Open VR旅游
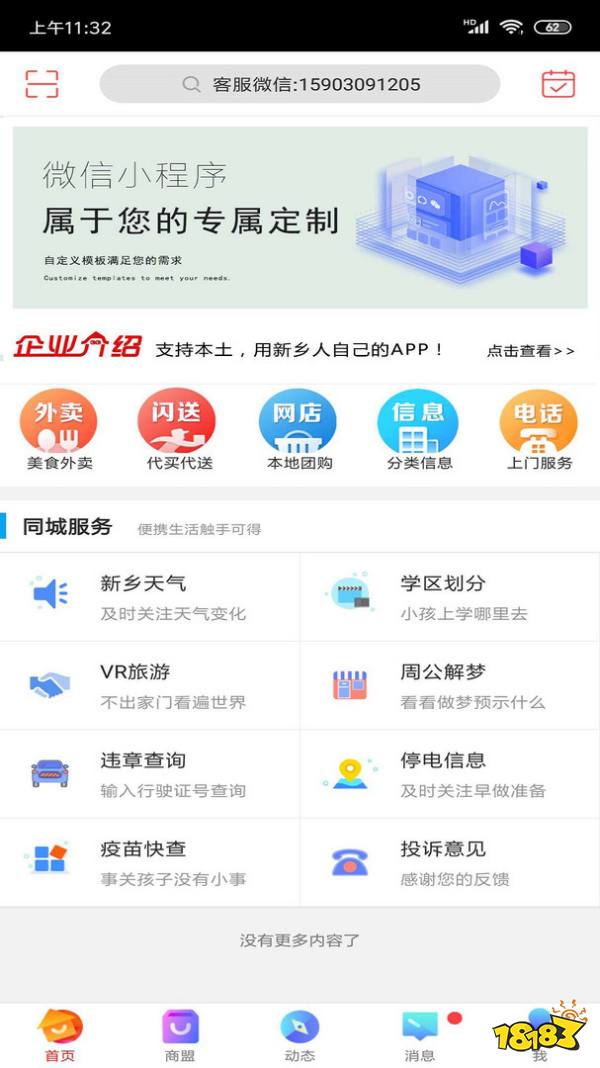Viewport: 600px width, 1068px height. coord(150,686)
